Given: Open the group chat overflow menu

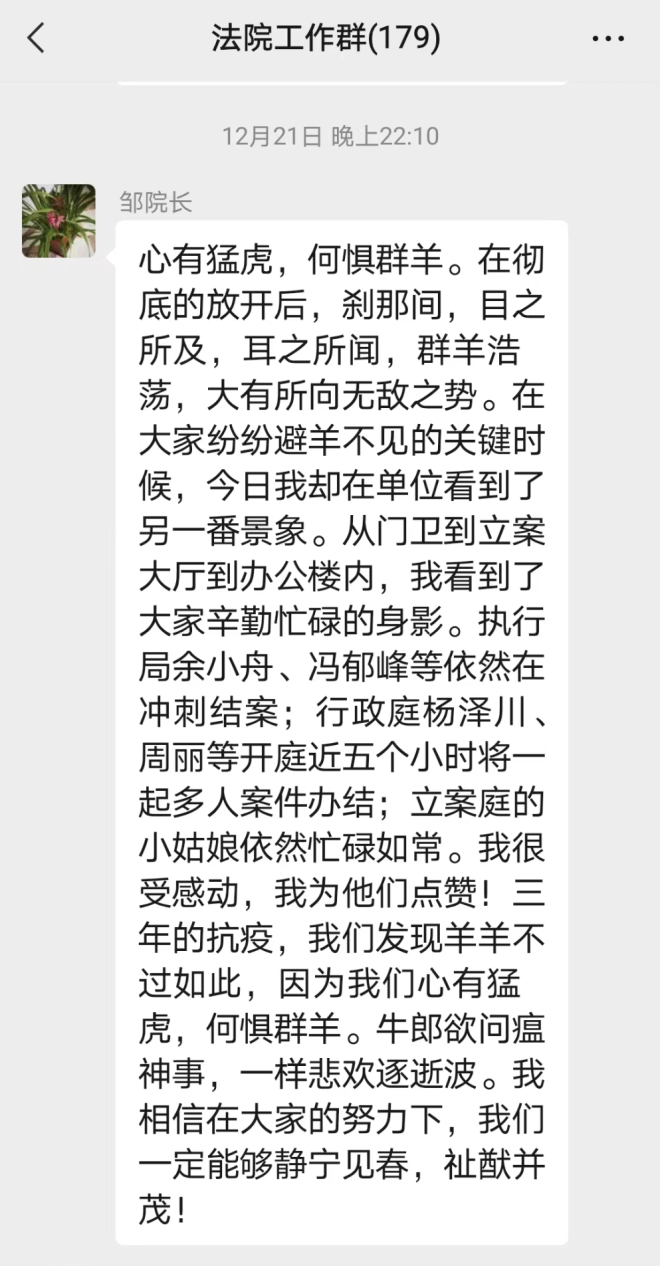Looking at the screenshot, I should pyautogui.click(x=607, y=40).
